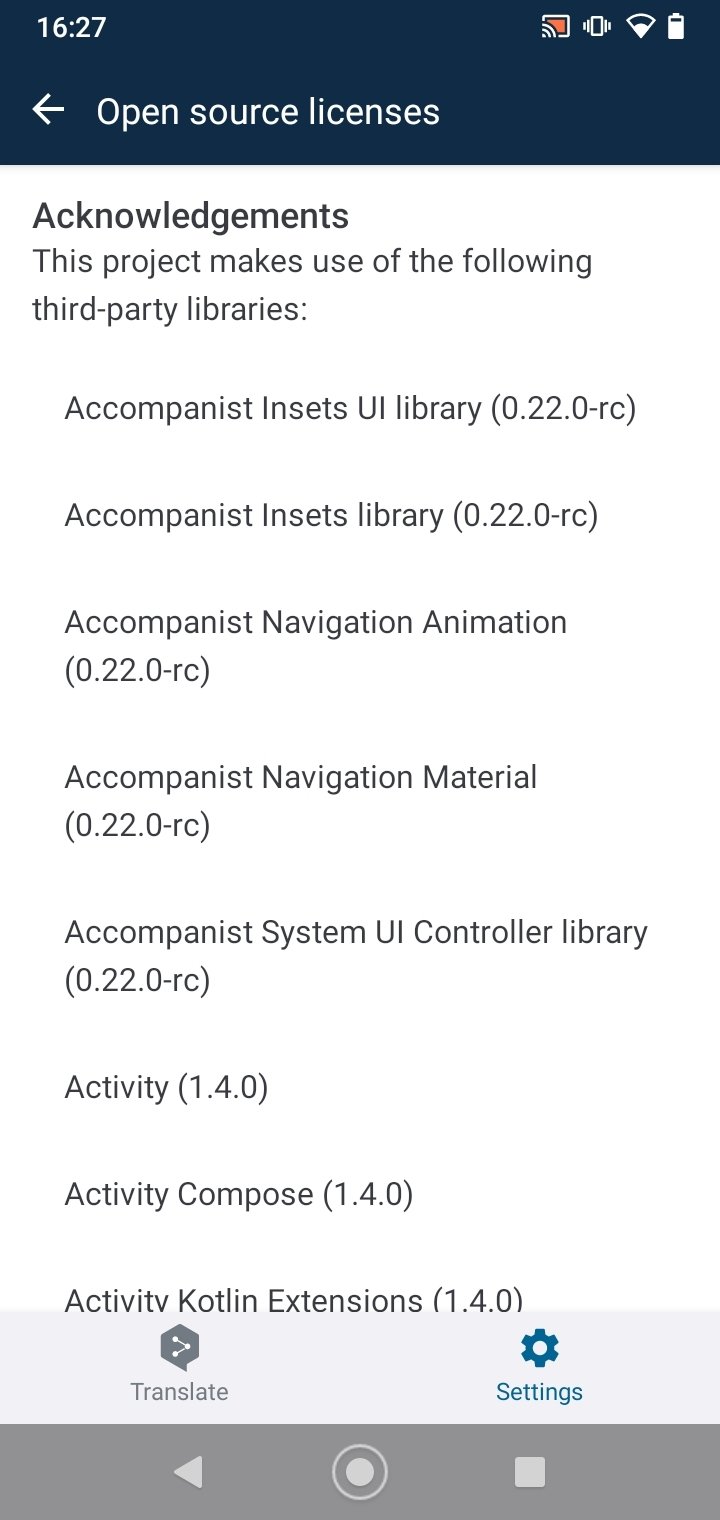Open Accompanist System UI Controller library
This screenshot has height=1520, width=720.
coord(355,956)
